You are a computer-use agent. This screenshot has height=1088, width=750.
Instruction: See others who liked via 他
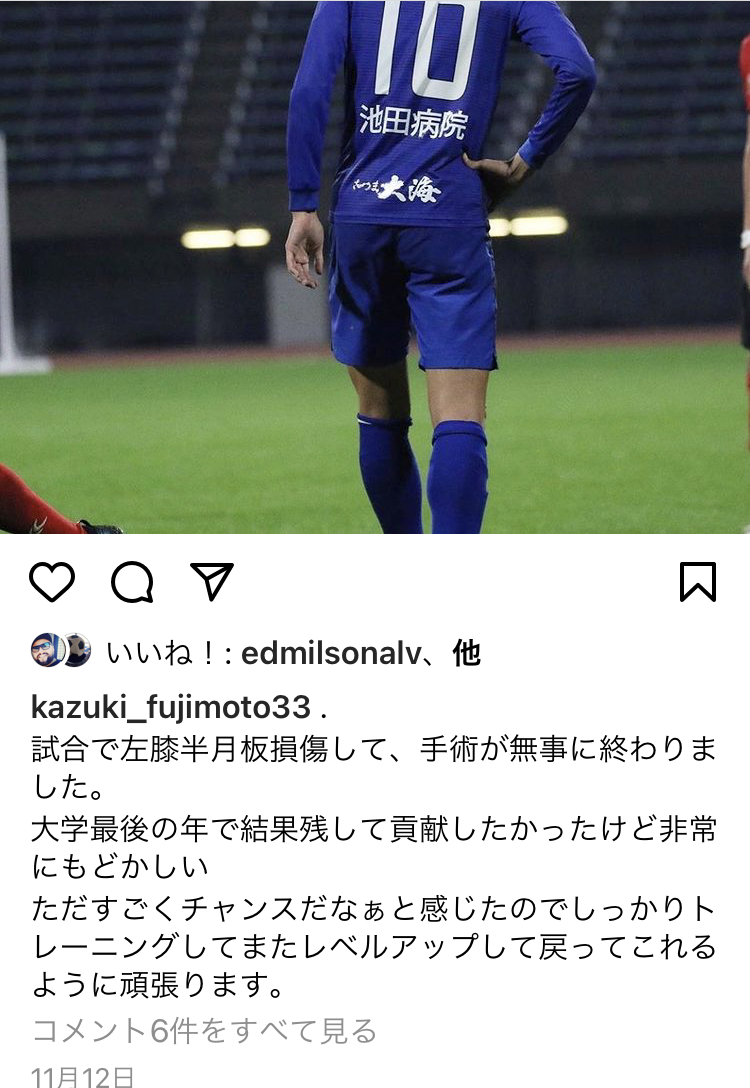[x=466, y=653]
